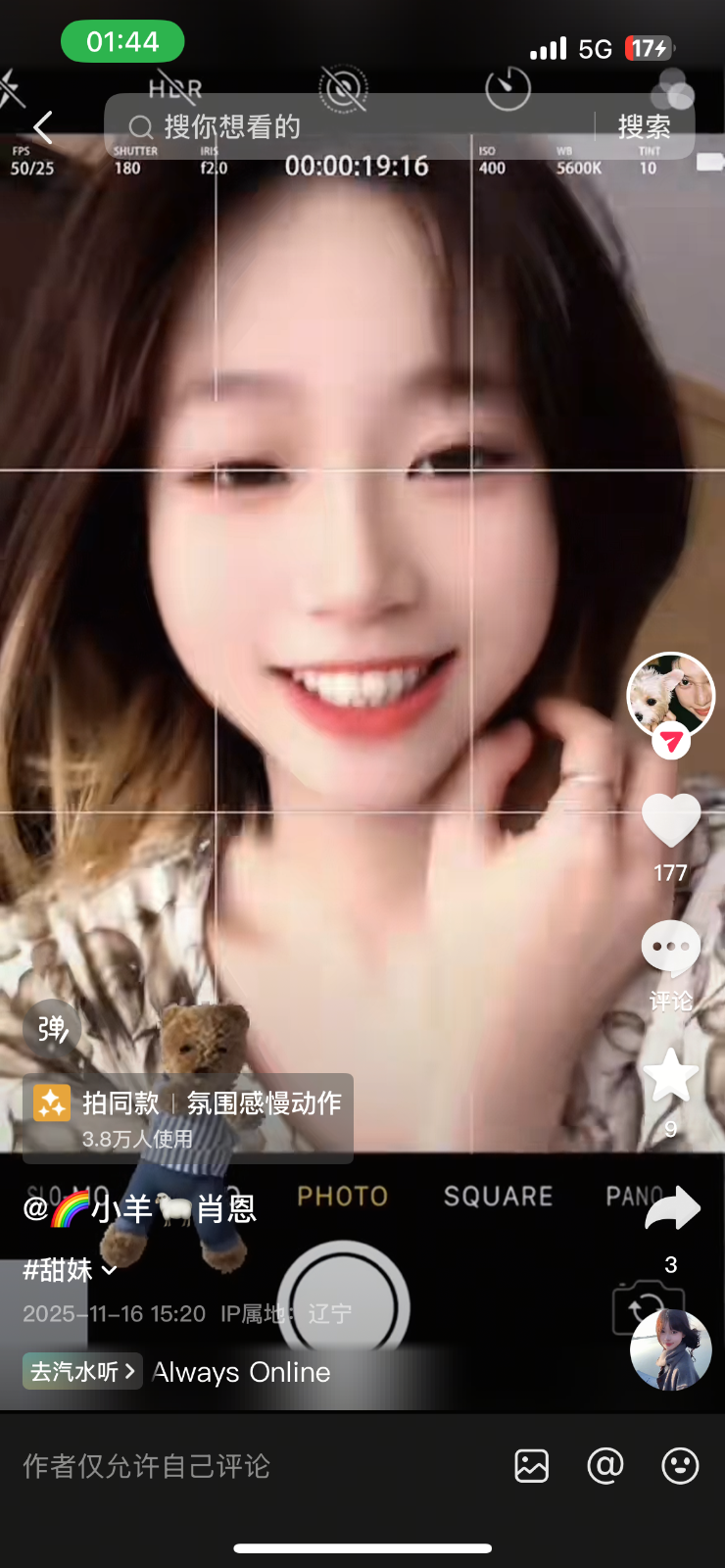The height and width of the screenshot is (1568, 725).
Task: Mention someone with the @ icon
Action: [605, 1466]
